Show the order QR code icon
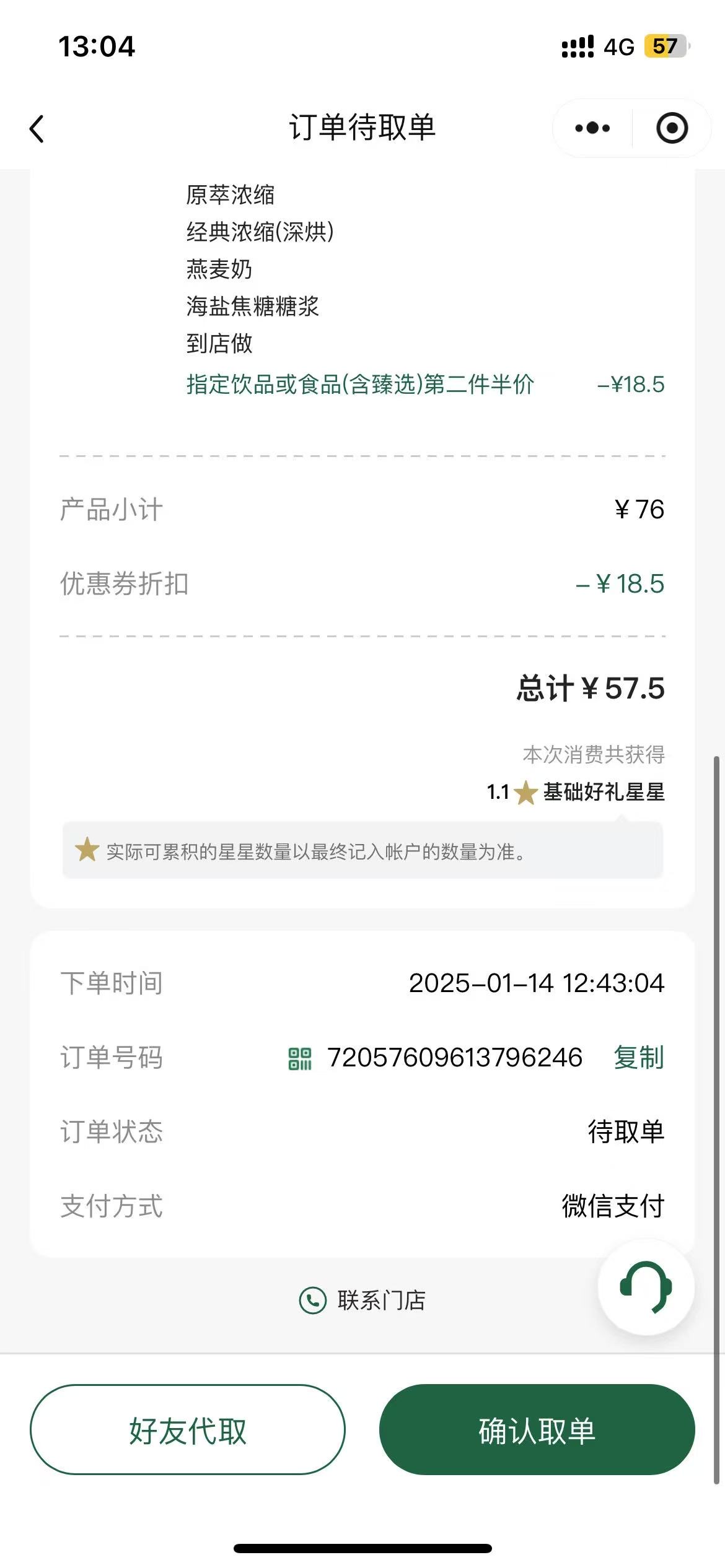Viewport: 725px width, 1568px height. pyautogui.click(x=300, y=1058)
